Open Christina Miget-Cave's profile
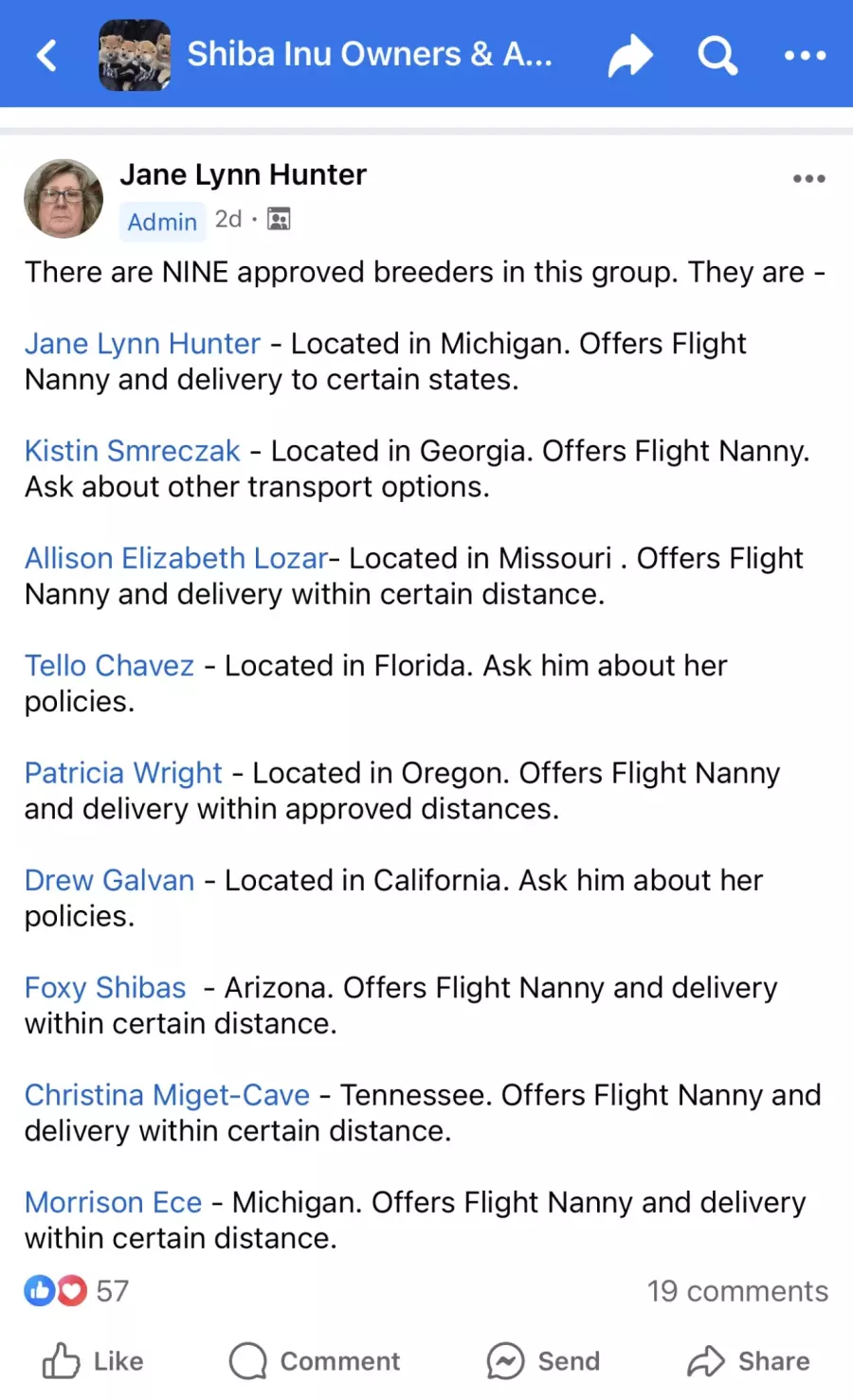853x1400 pixels. tap(167, 1095)
